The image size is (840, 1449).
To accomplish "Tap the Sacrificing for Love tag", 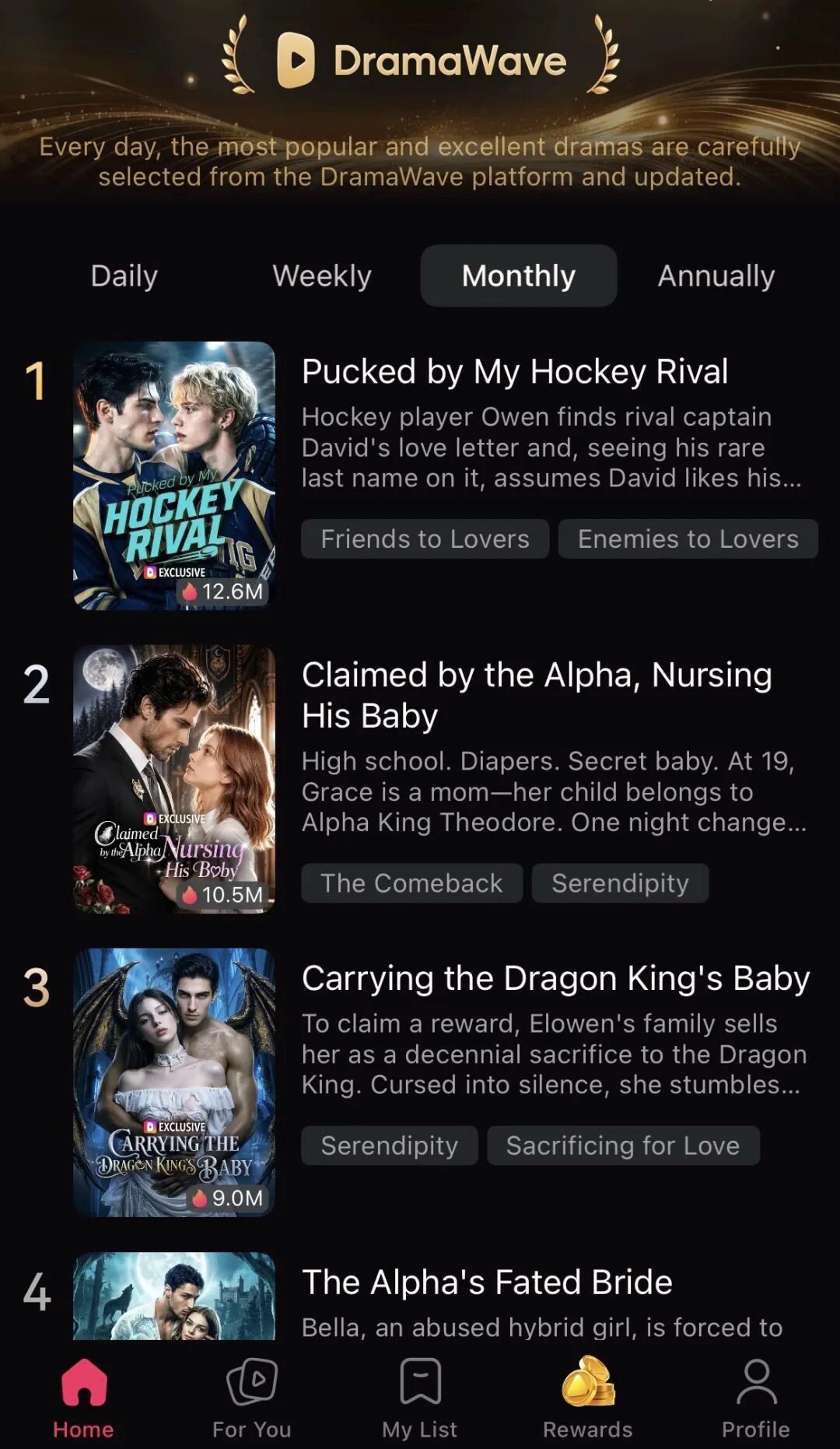I will [623, 1146].
